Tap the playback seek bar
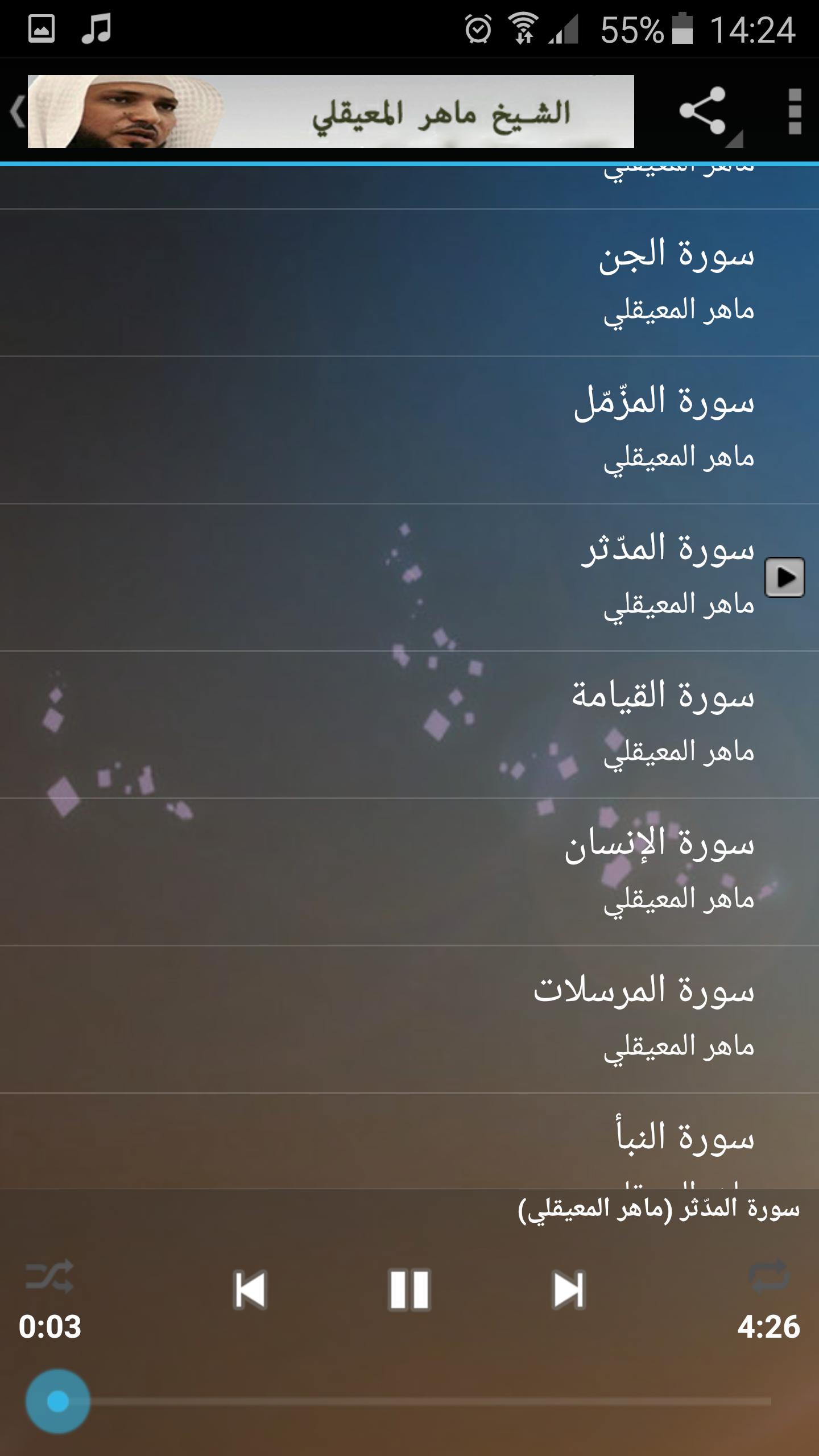The width and height of the screenshot is (819, 1456). click(409, 1401)
